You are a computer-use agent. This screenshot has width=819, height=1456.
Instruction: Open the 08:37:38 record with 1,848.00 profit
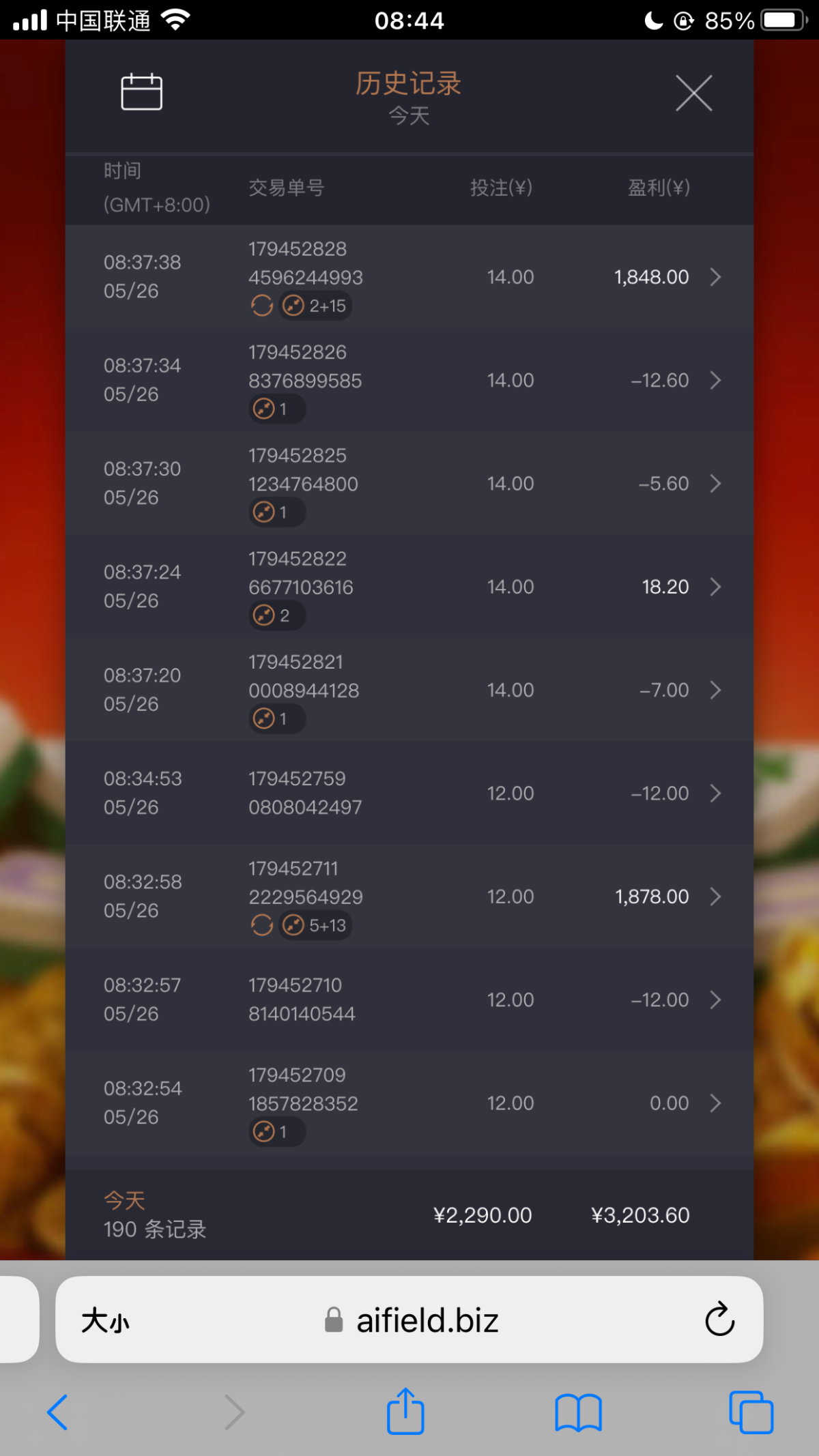pyautogui.click(x=409, y=277)
